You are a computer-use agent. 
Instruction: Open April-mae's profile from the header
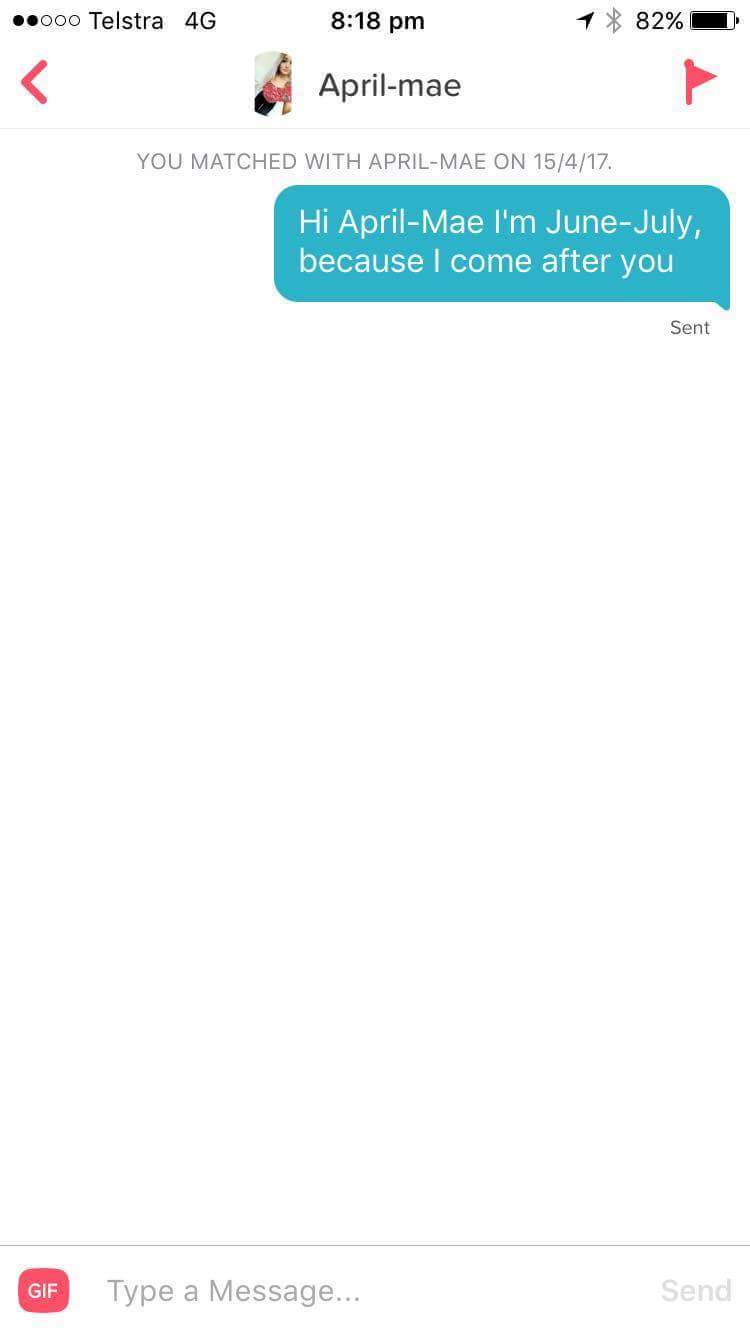[357, 84]
